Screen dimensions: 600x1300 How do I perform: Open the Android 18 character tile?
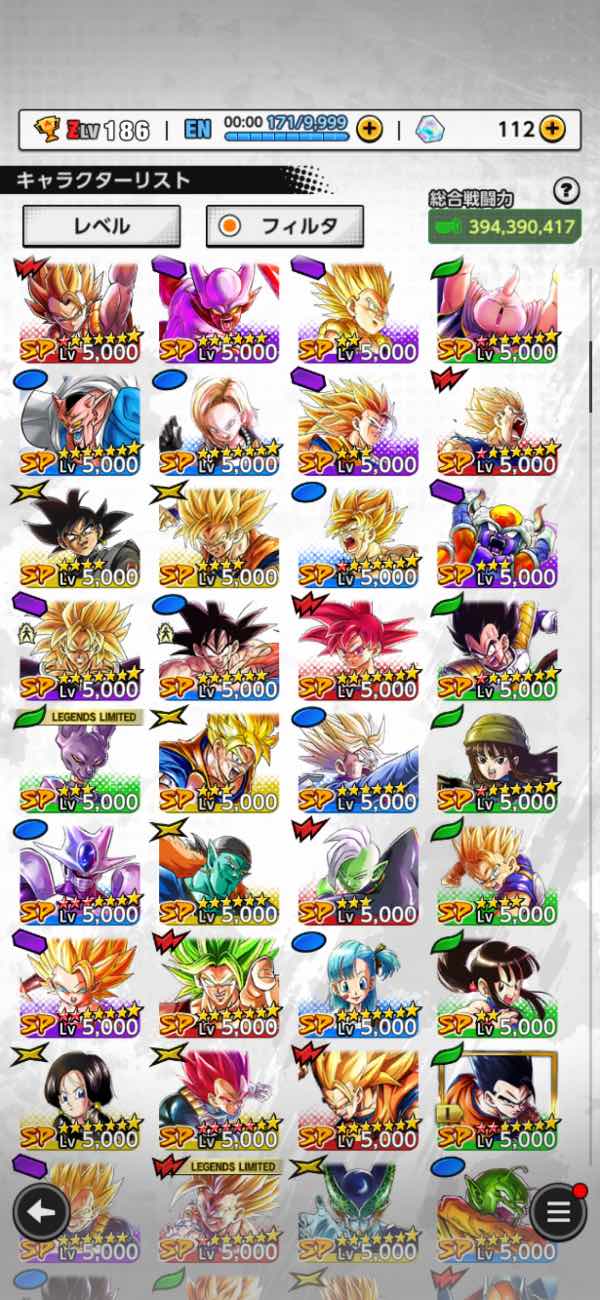click(x=219, y=423)
